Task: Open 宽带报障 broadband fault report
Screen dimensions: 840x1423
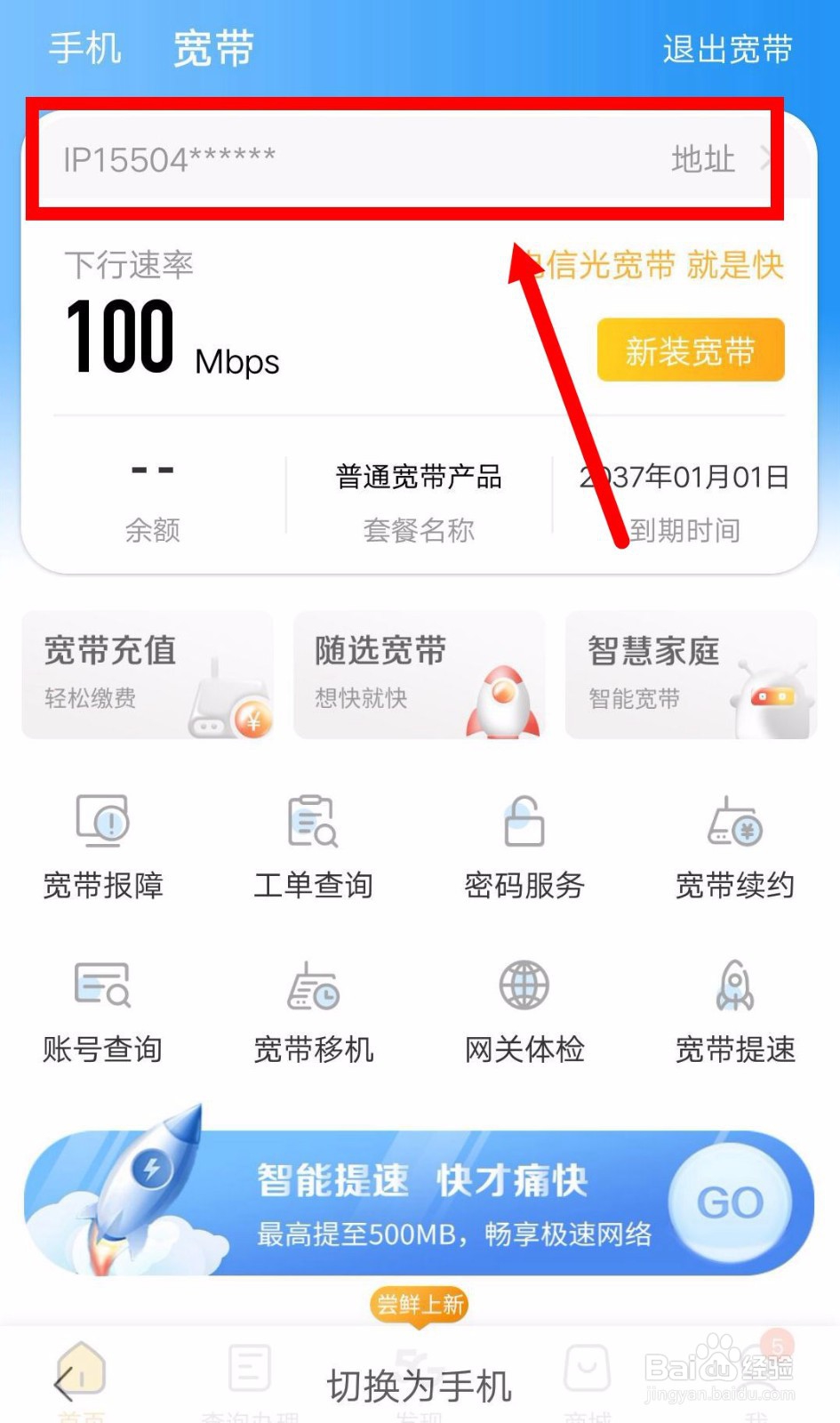Action: tap(103, 845)
